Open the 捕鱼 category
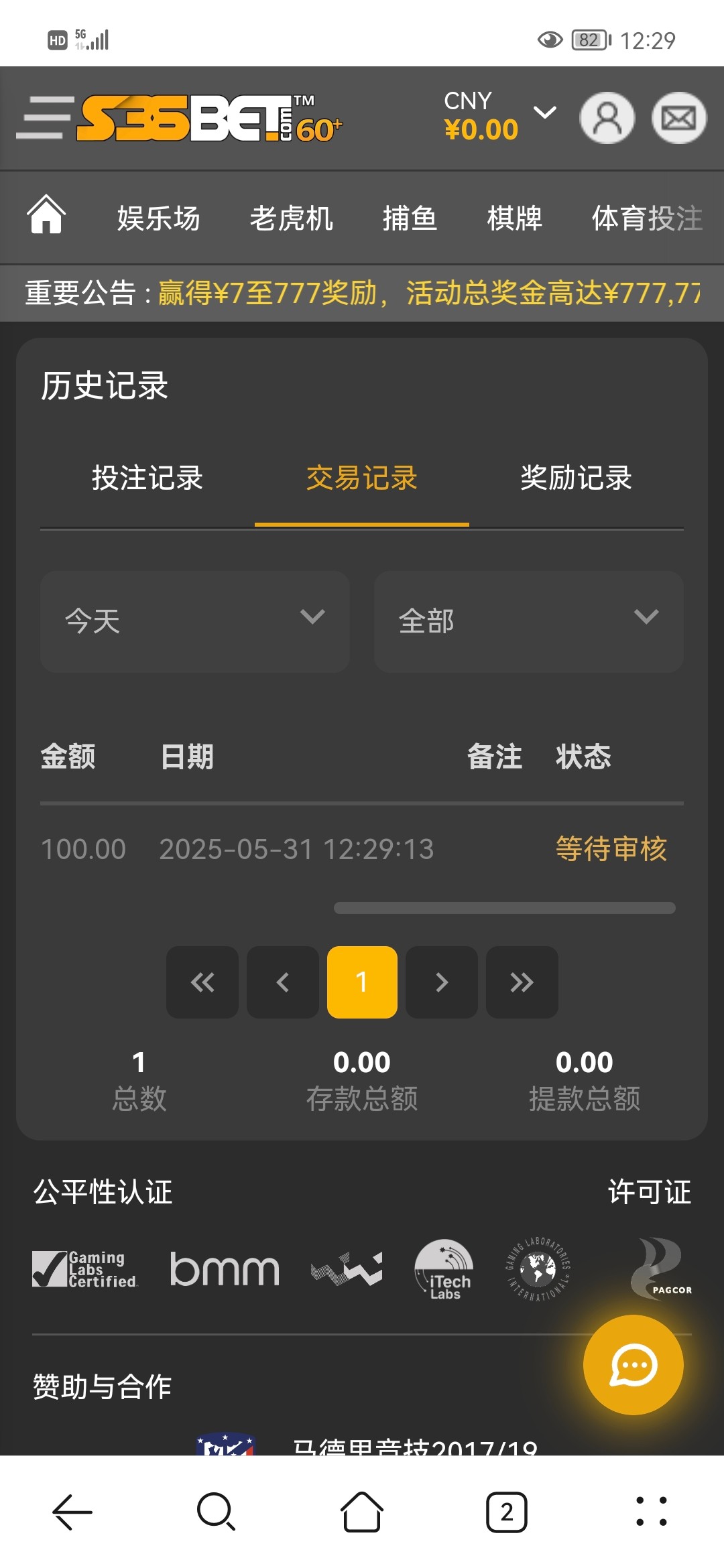This screenshot has height=1568, width=724. tap(410, 218)
